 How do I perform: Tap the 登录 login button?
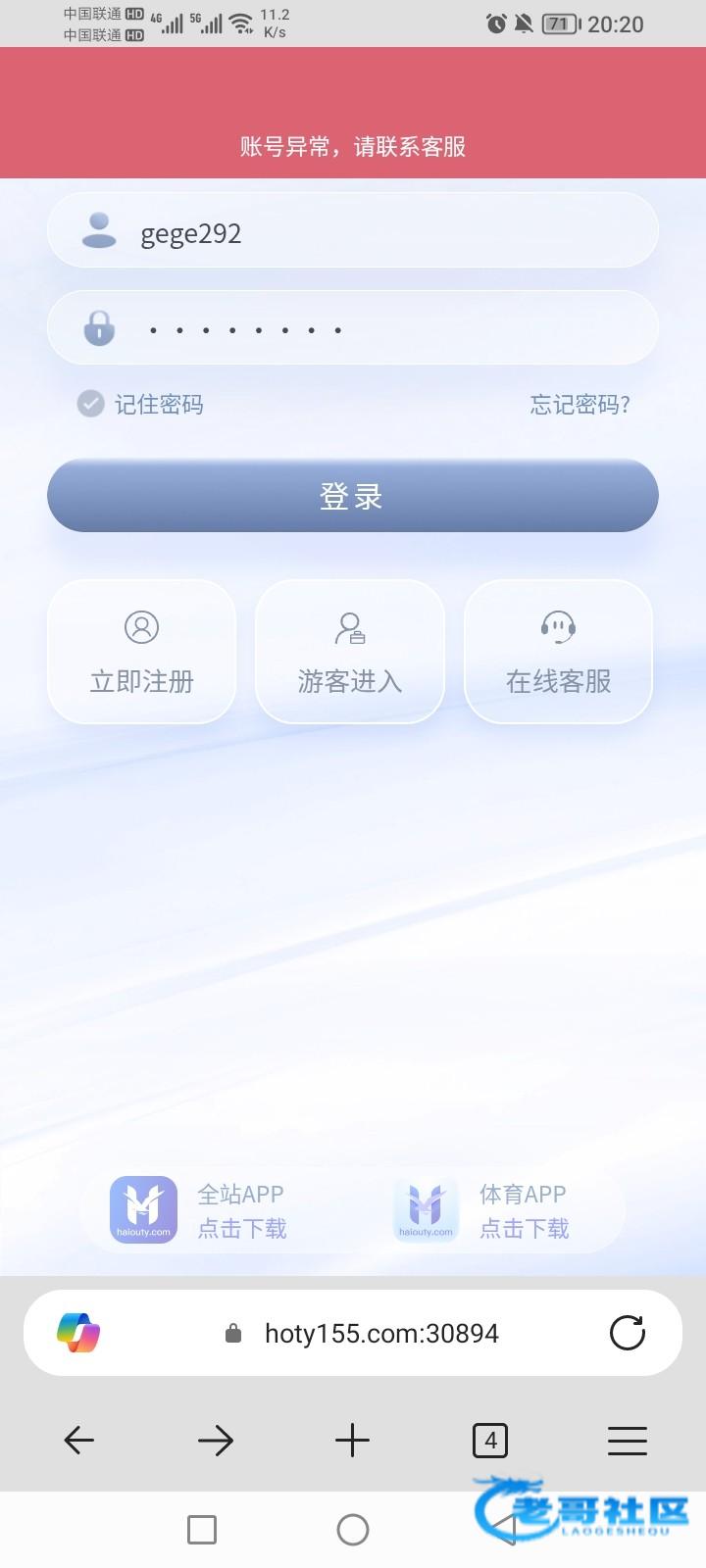click(353, 496)
